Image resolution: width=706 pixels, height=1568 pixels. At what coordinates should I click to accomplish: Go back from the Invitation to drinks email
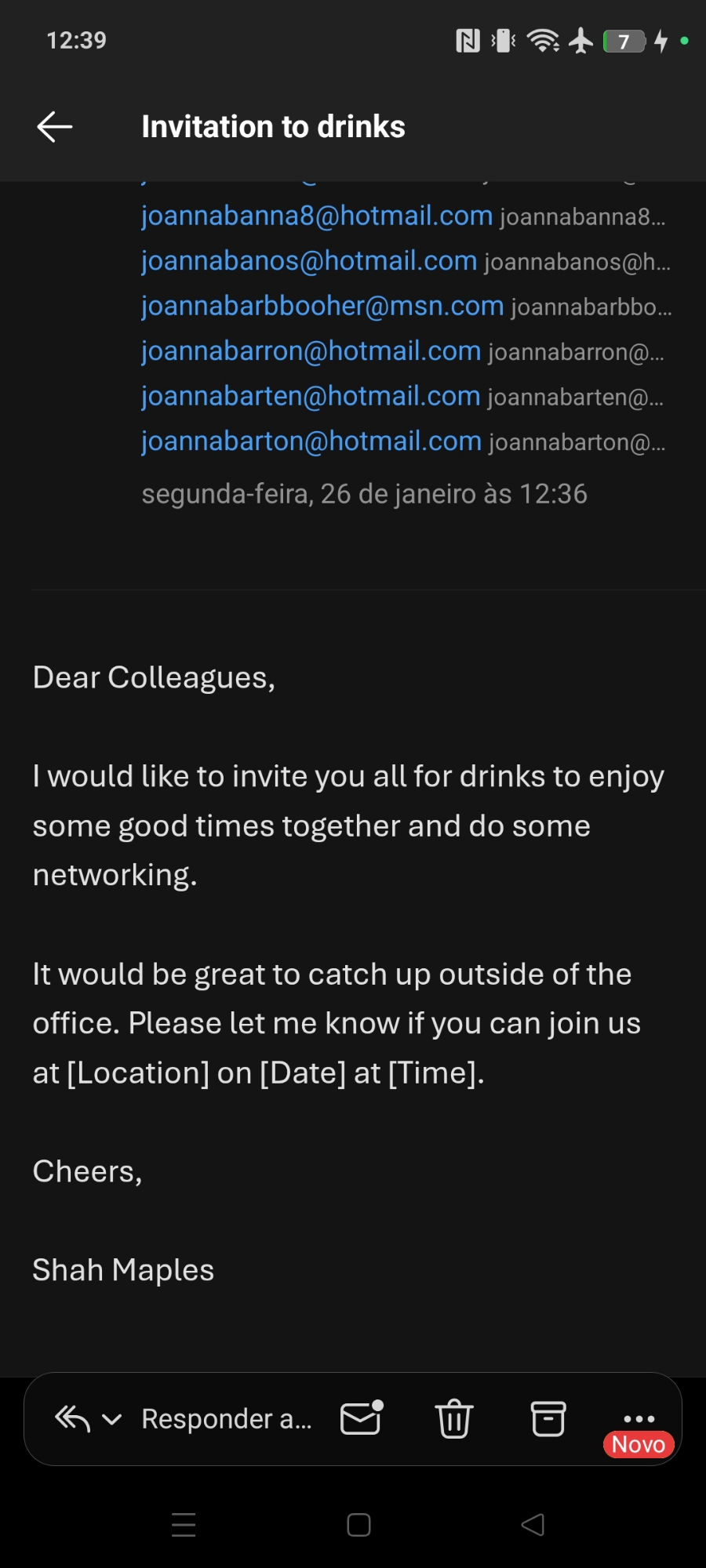coord(55,127)
